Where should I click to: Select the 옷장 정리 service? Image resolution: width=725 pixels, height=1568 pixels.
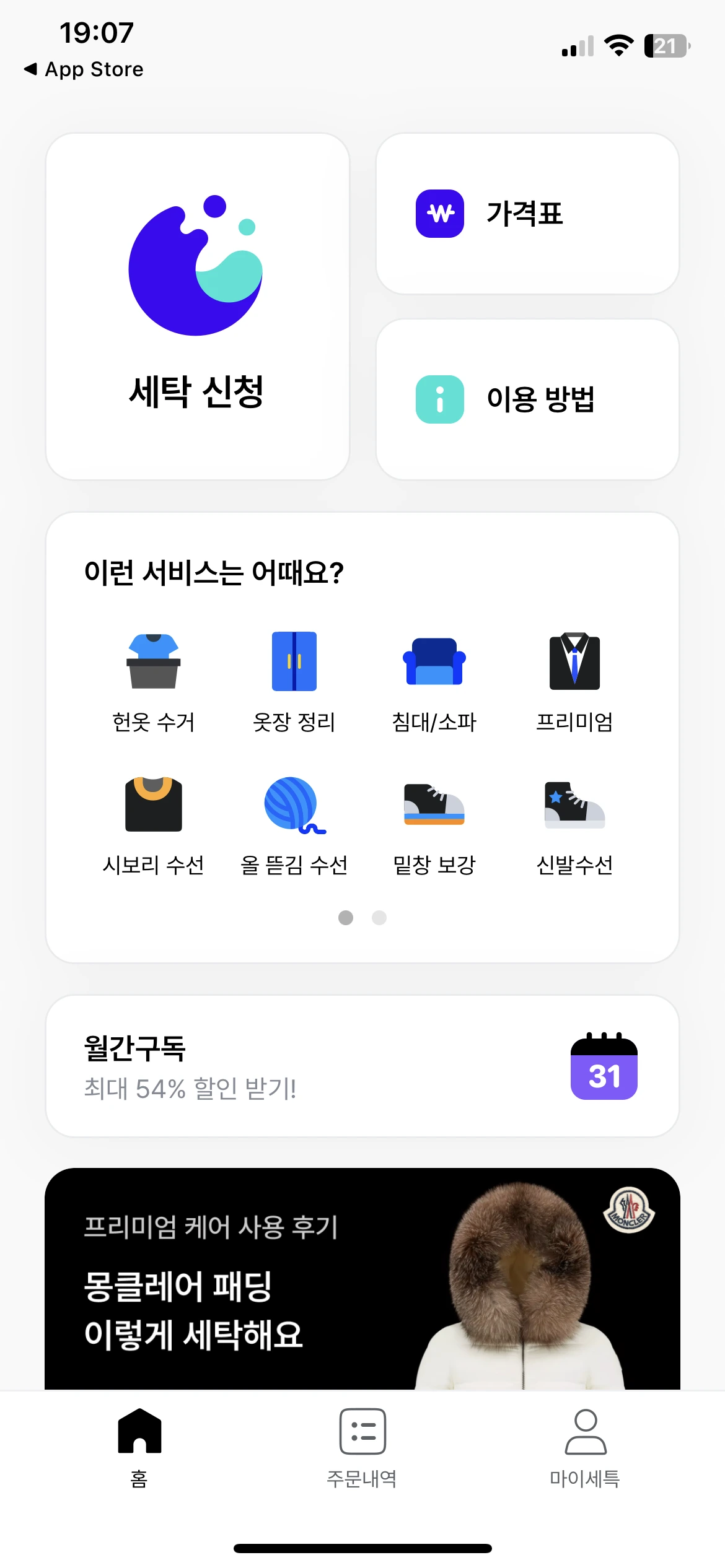coord(294,681)
